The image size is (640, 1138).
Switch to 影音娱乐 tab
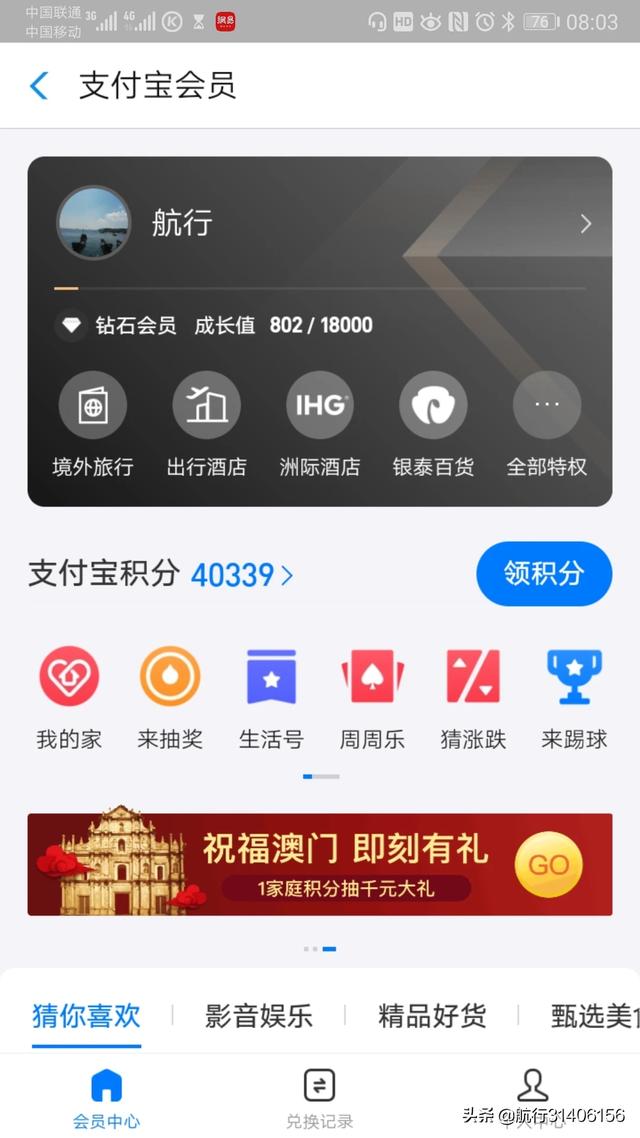pyautogui.click(x=259, y=1016)
